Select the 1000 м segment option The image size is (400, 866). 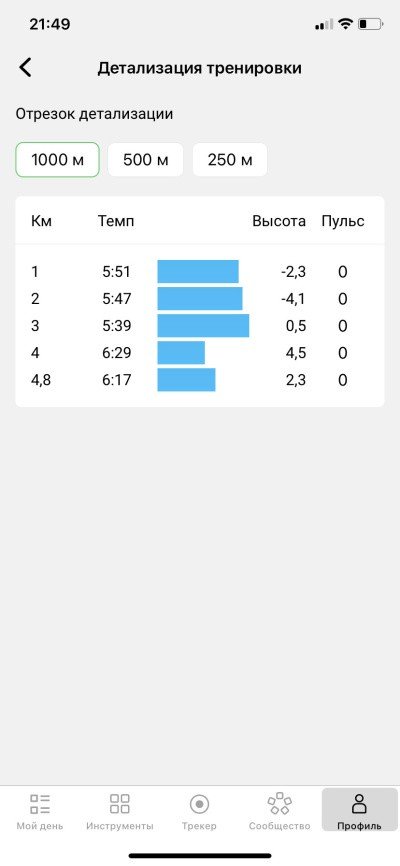57,160
